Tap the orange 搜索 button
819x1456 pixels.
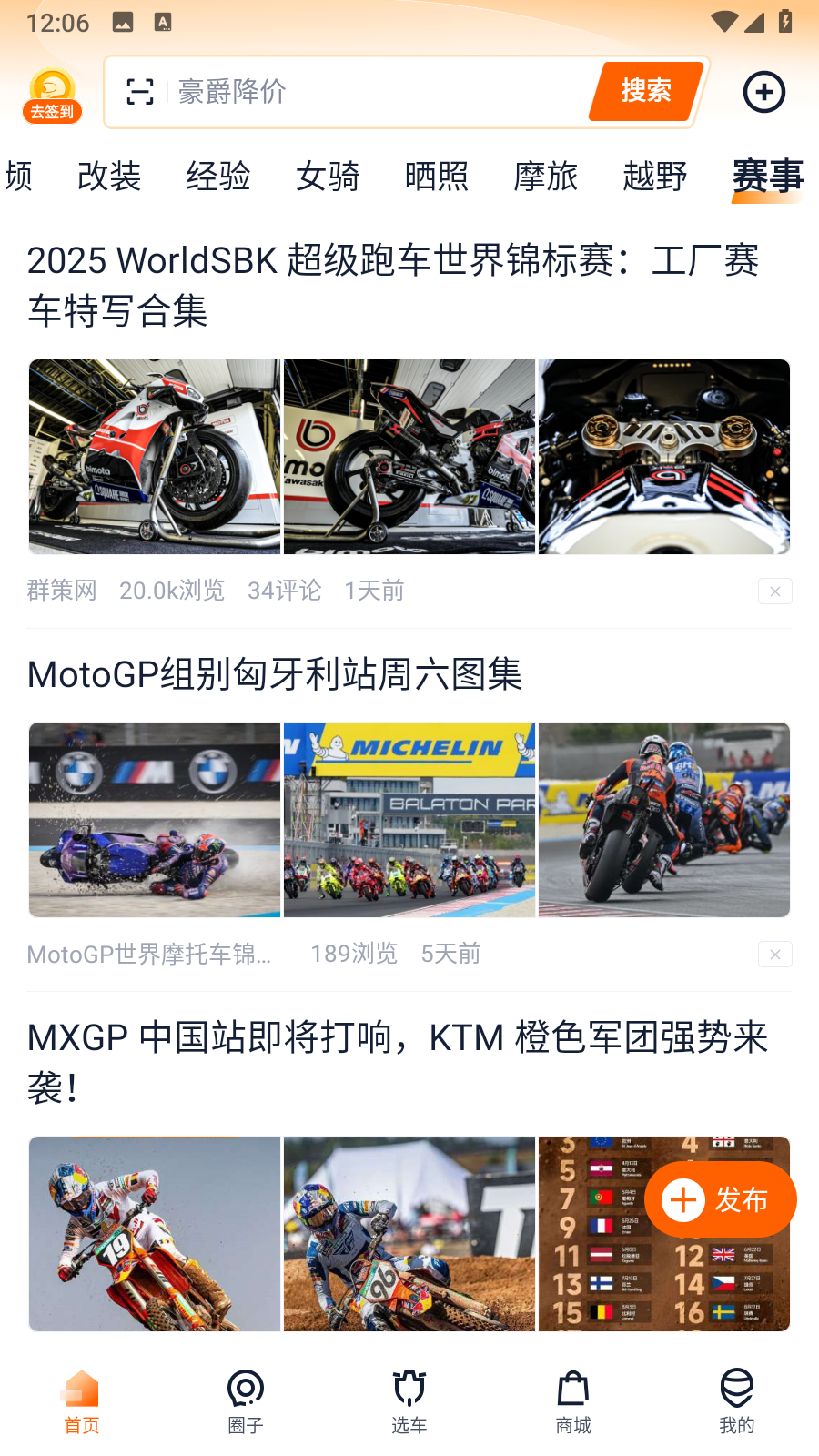point(646,91)
